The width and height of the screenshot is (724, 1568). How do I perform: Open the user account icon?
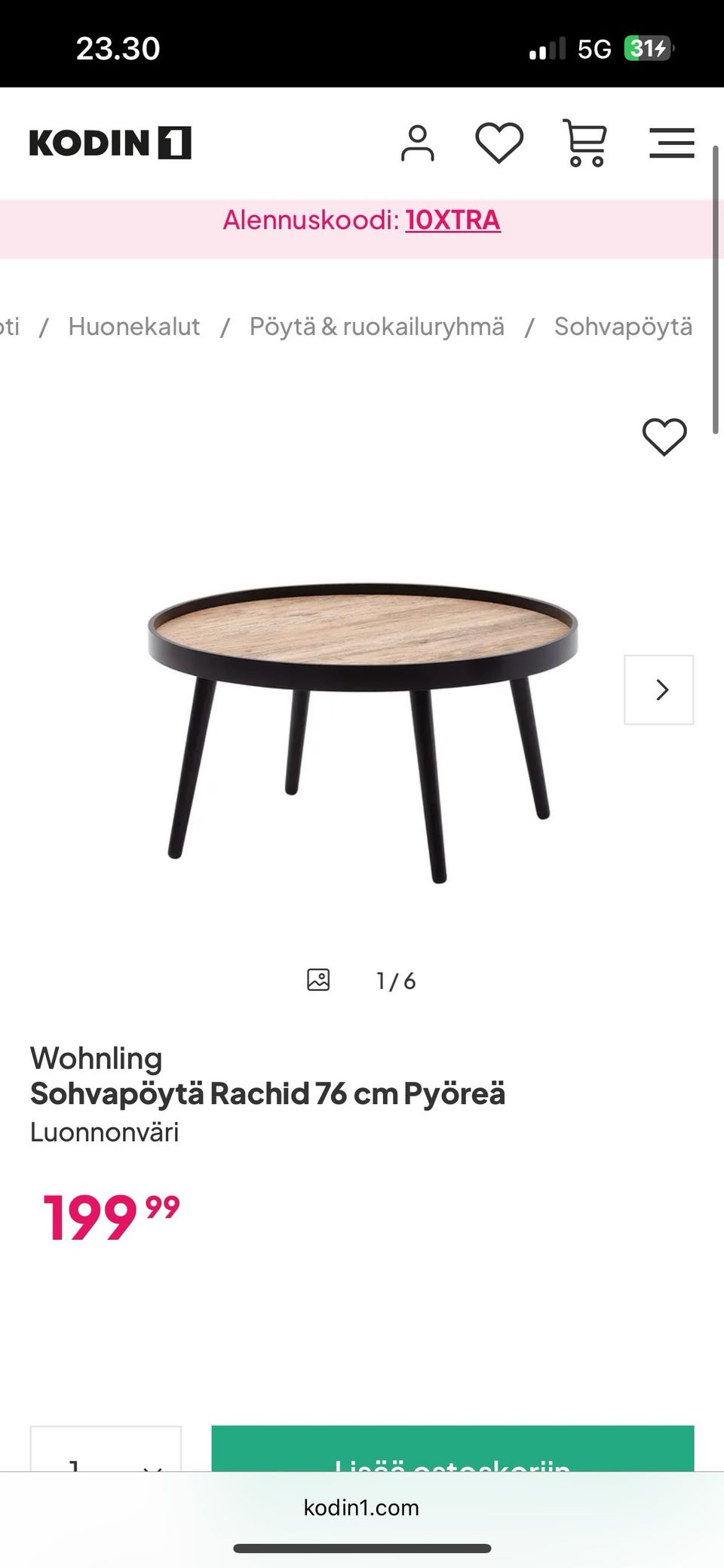coord(417,143)
